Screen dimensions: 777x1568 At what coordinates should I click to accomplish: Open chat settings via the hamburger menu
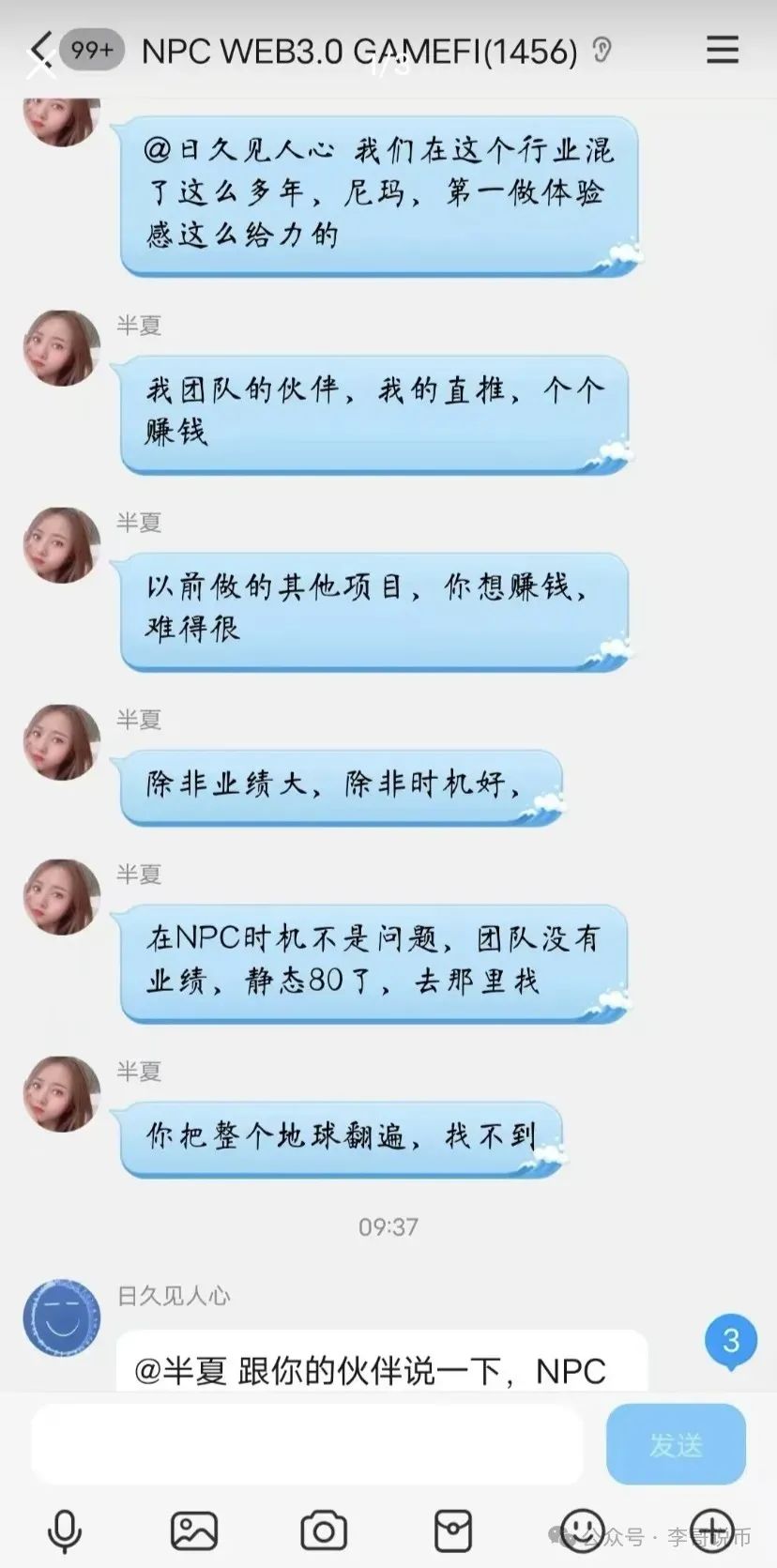point(722,51)
